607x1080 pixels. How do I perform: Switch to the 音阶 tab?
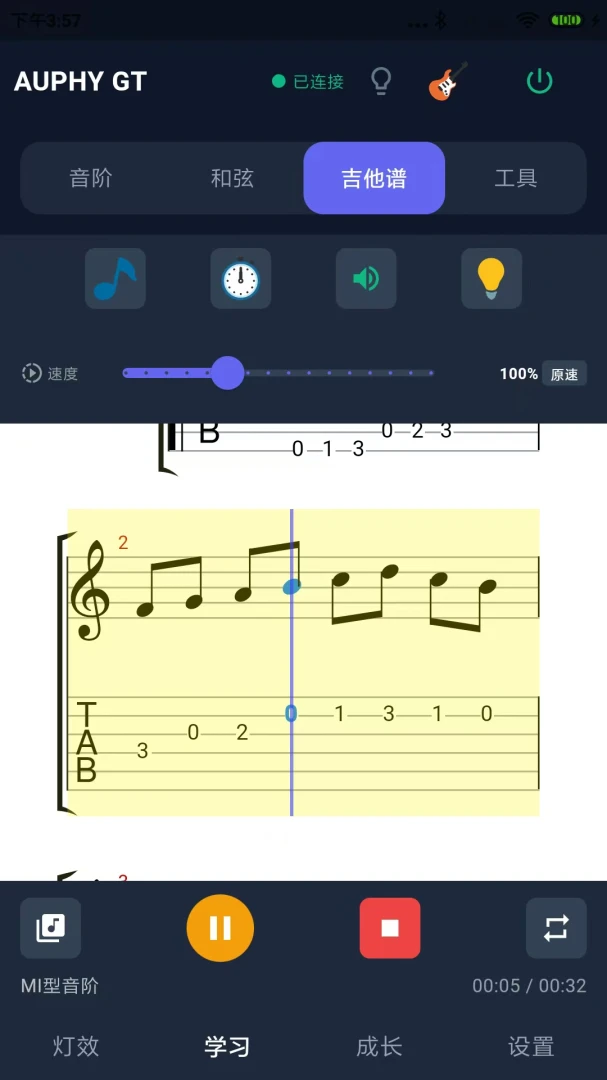pos(91,178)
